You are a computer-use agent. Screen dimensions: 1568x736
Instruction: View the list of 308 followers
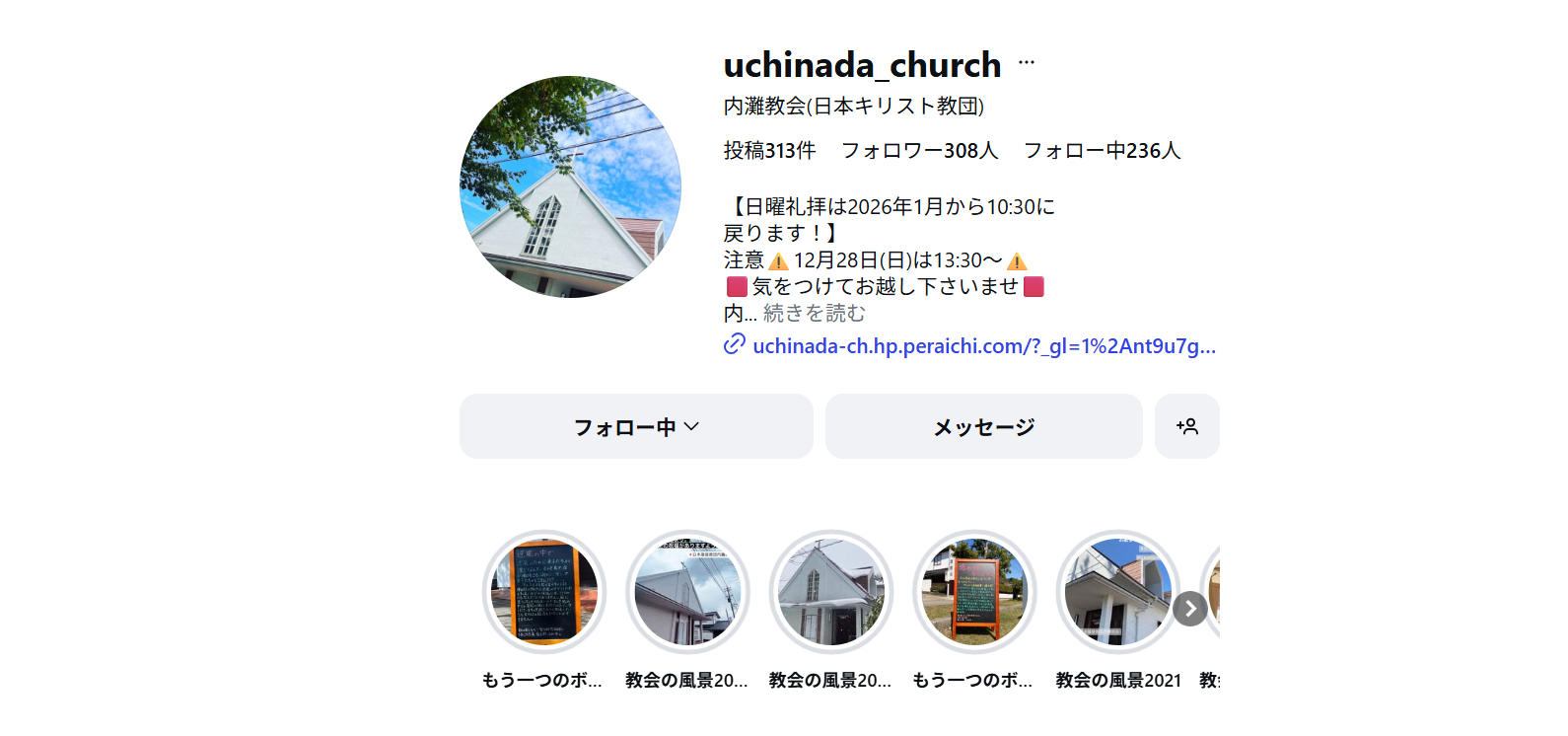(919, 151)
